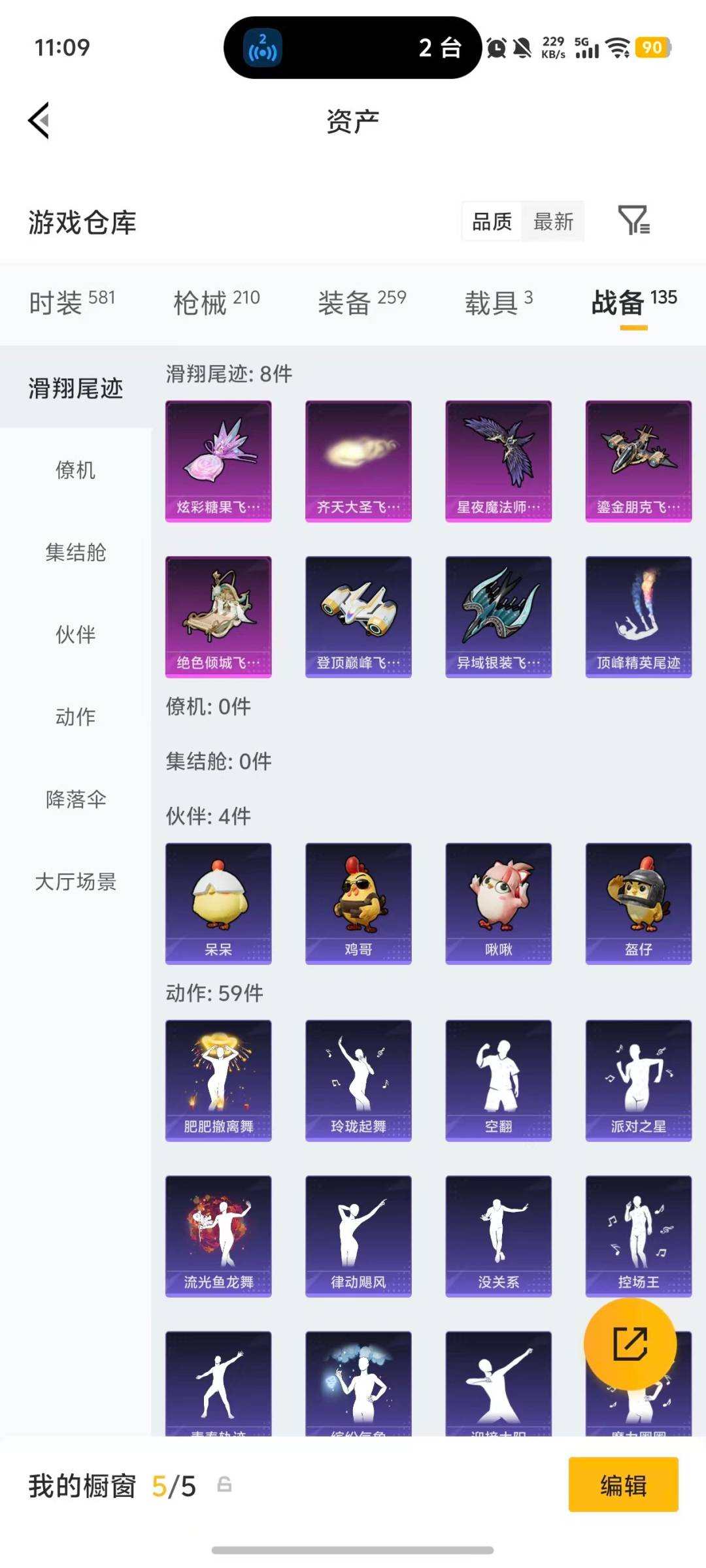Viewport: 706px width, 1568px height.
Task: Tap the 盔仔 helmet chicken companion
Action: [x=639, y=902]
